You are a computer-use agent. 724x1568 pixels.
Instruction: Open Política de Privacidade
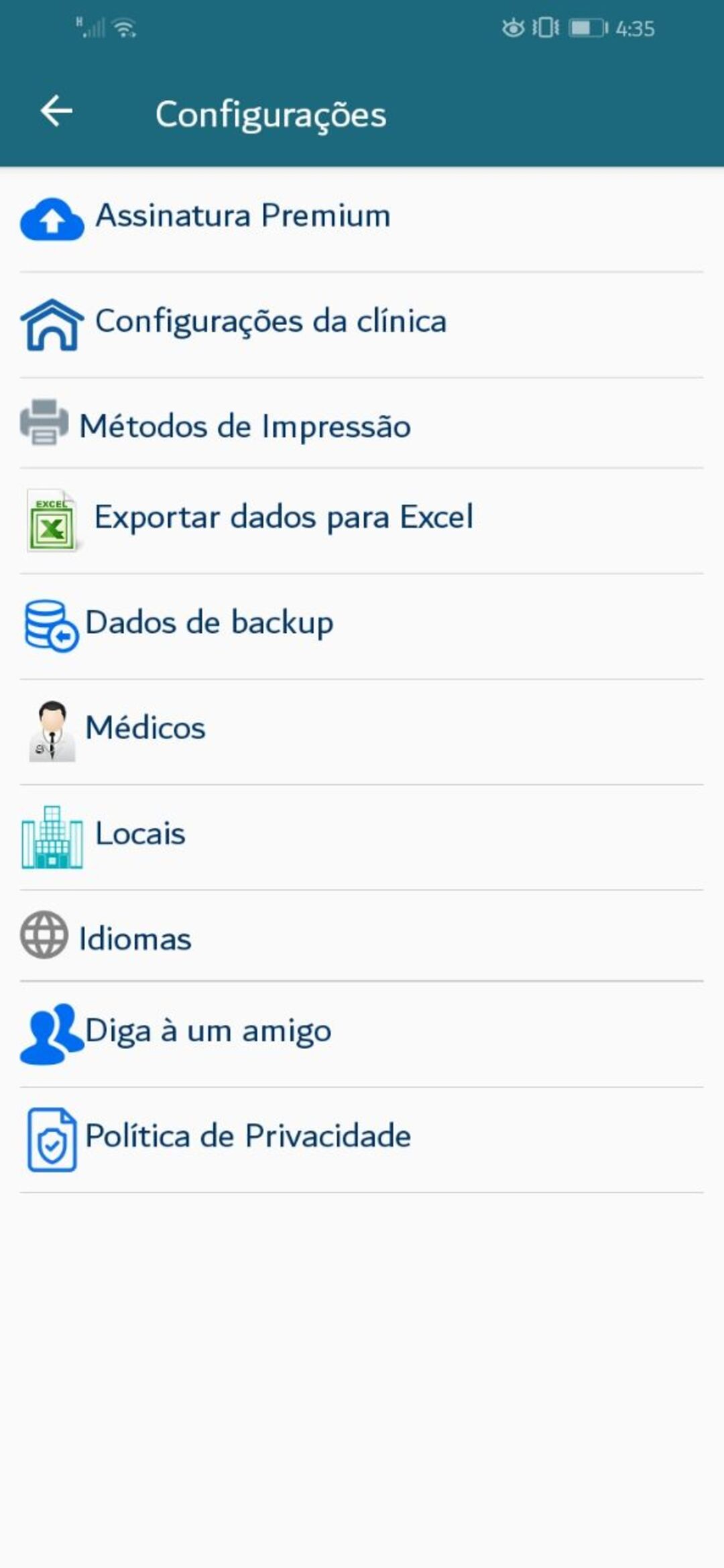[x=247, y=1136]
